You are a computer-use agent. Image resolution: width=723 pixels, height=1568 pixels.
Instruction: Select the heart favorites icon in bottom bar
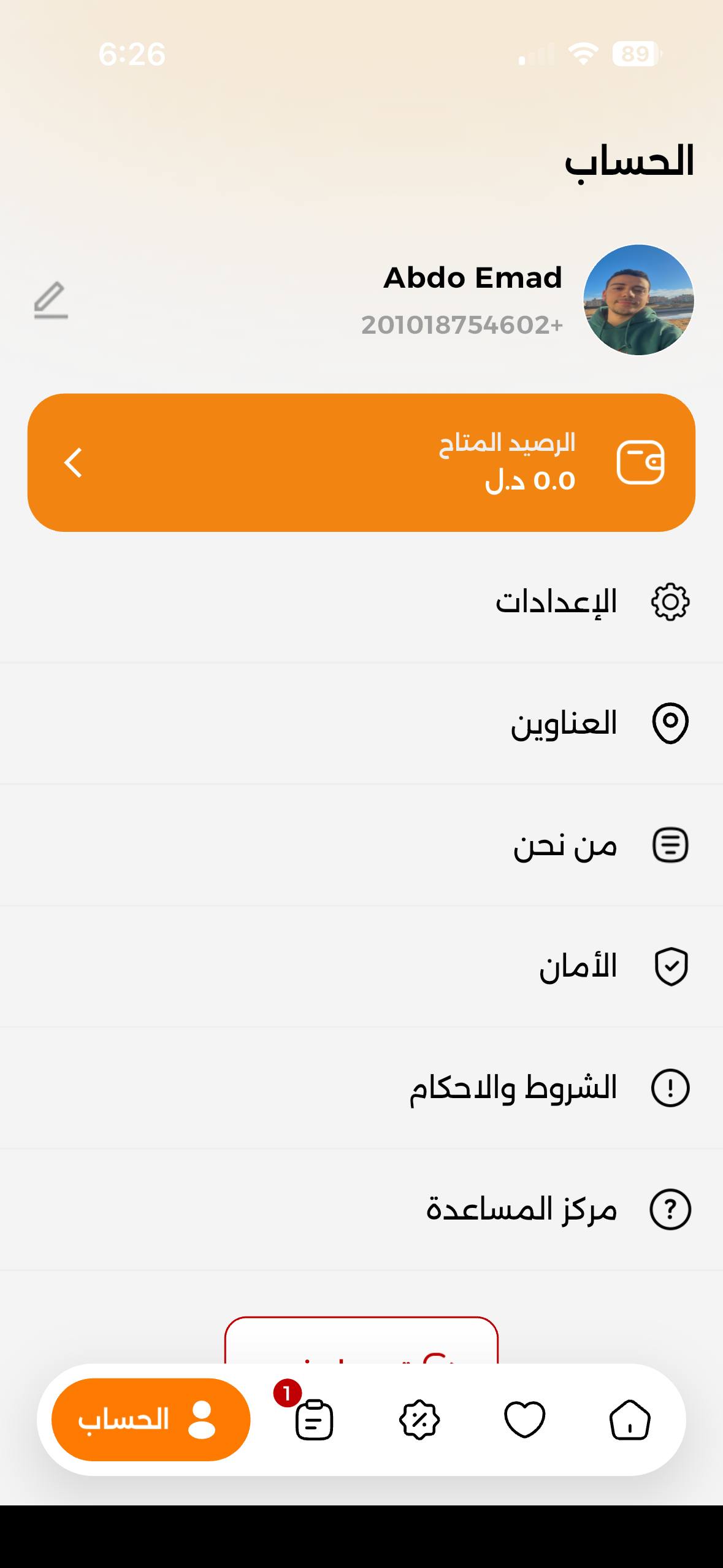(x=524, y=1421)
